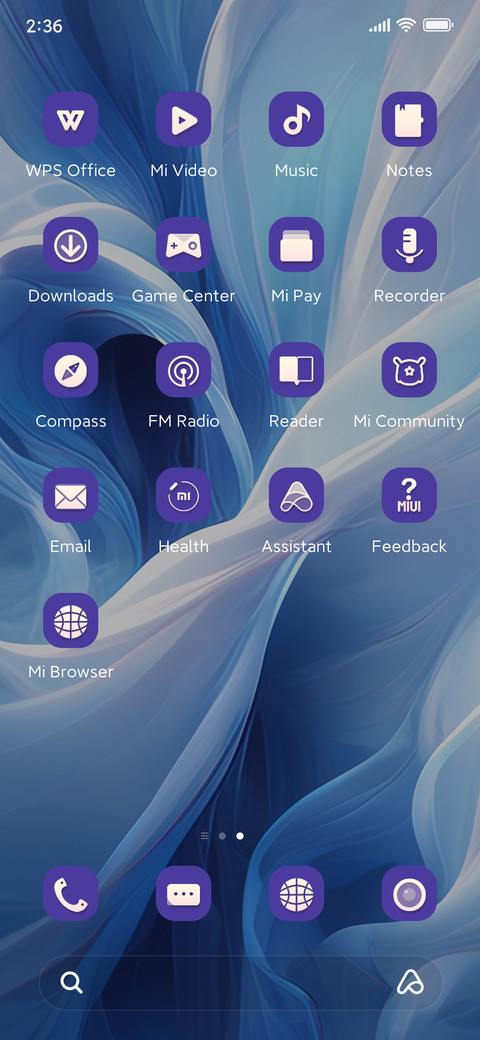Open the Compass app
Viewport: 480px width, 1040px height.
(x=70, y=370)
